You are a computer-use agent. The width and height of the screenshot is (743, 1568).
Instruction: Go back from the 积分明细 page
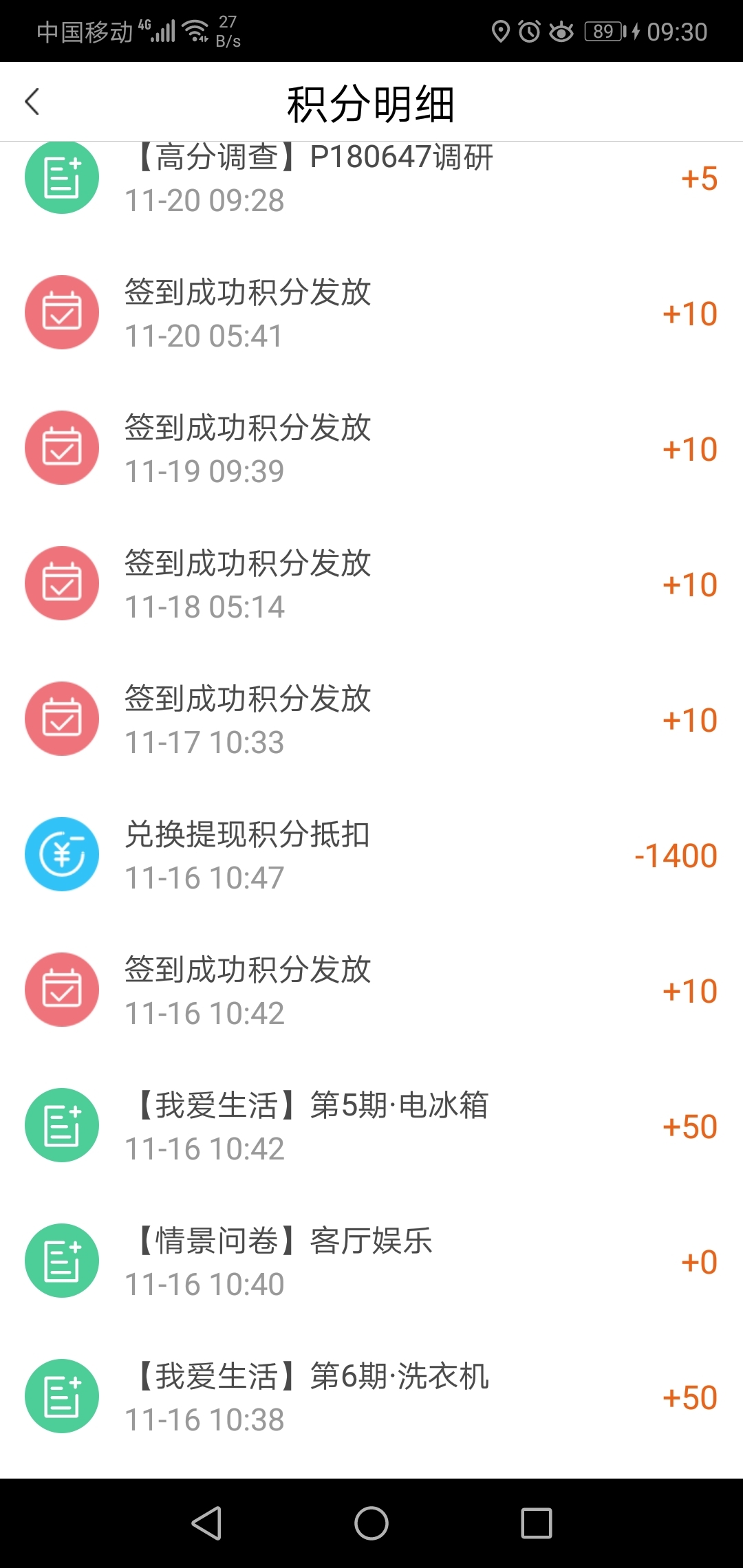(32, 102)
